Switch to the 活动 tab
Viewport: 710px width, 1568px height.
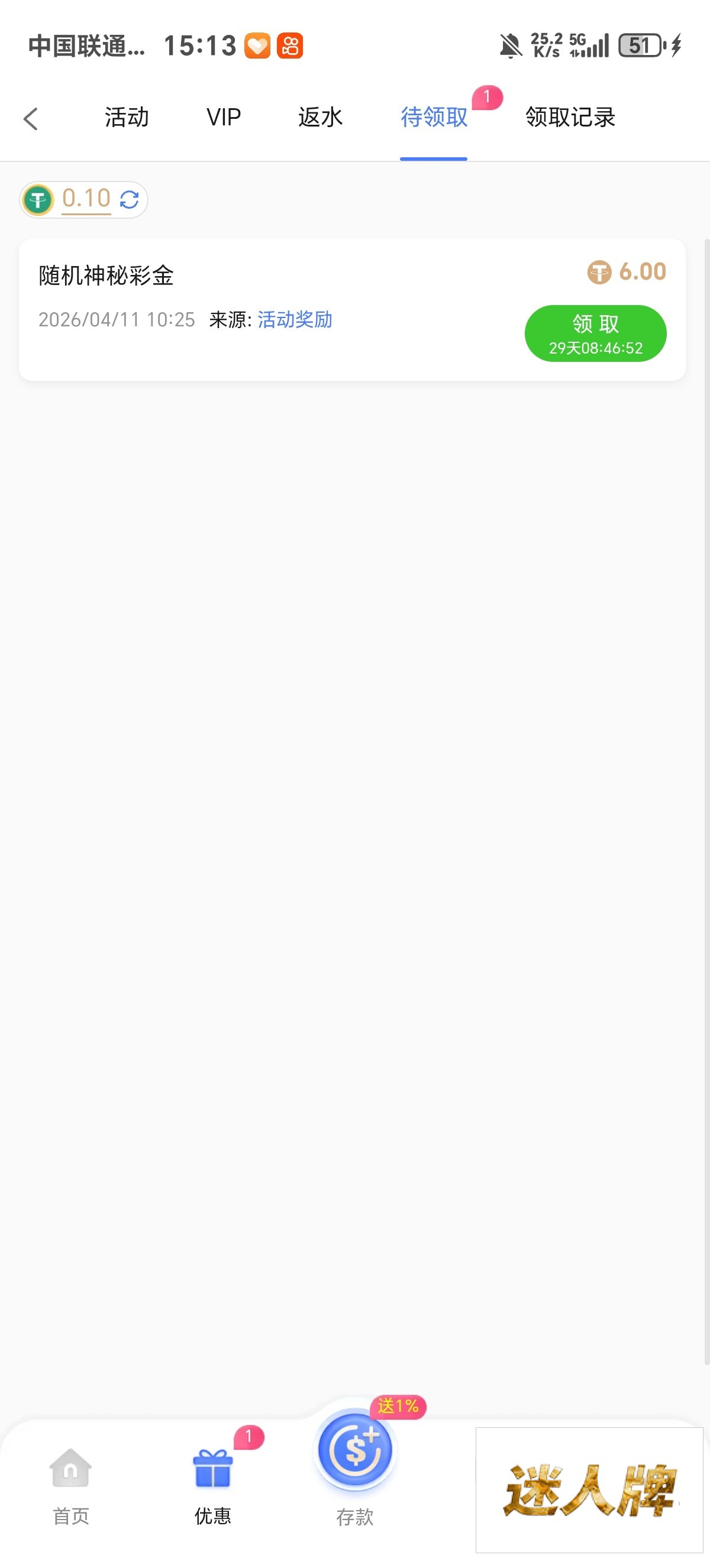click(127, 117)
